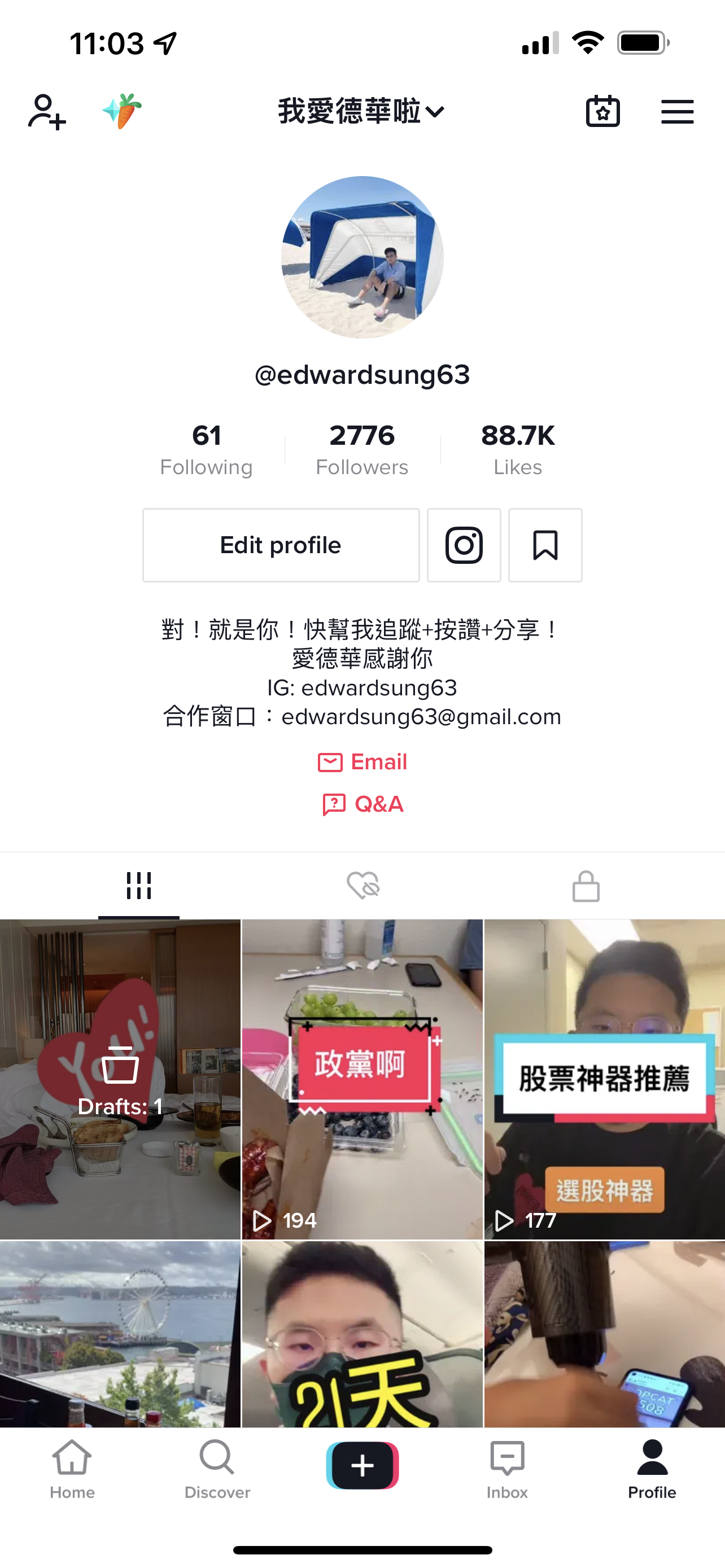
Task: Open the carrot sparkle icon
Action: 123,111
